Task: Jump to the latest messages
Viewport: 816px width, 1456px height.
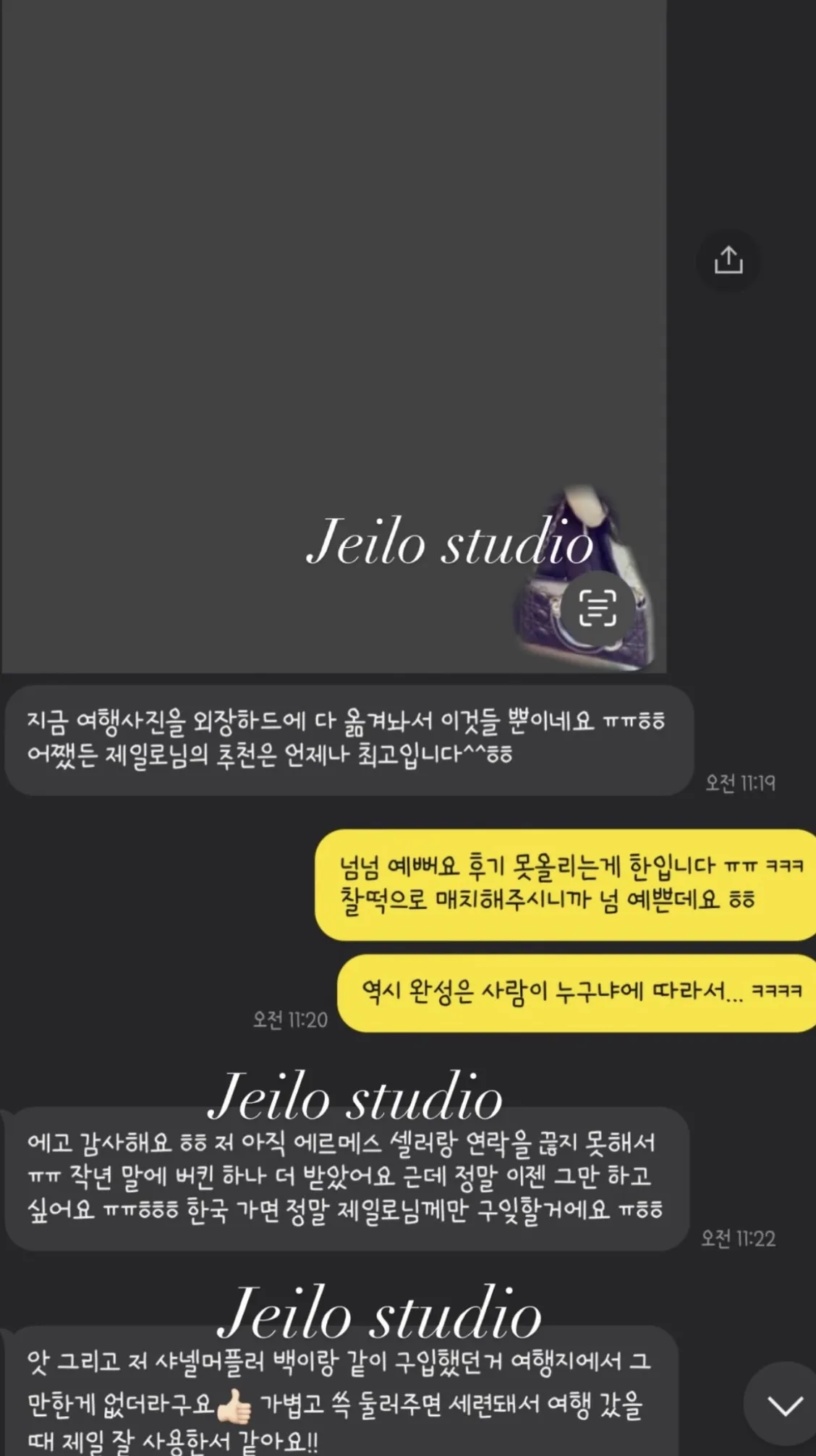Action: [x=784, y=1405]
